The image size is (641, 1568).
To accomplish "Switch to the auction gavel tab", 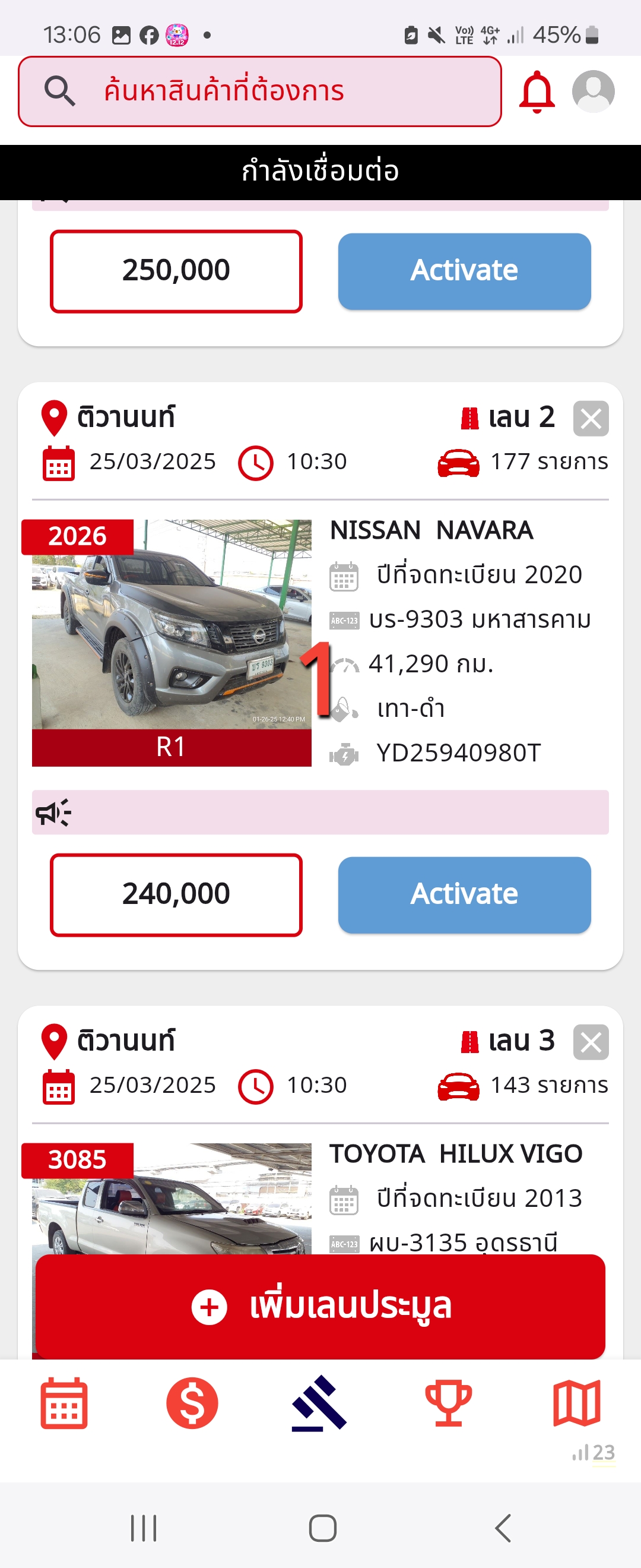I will pos(320,1403).
